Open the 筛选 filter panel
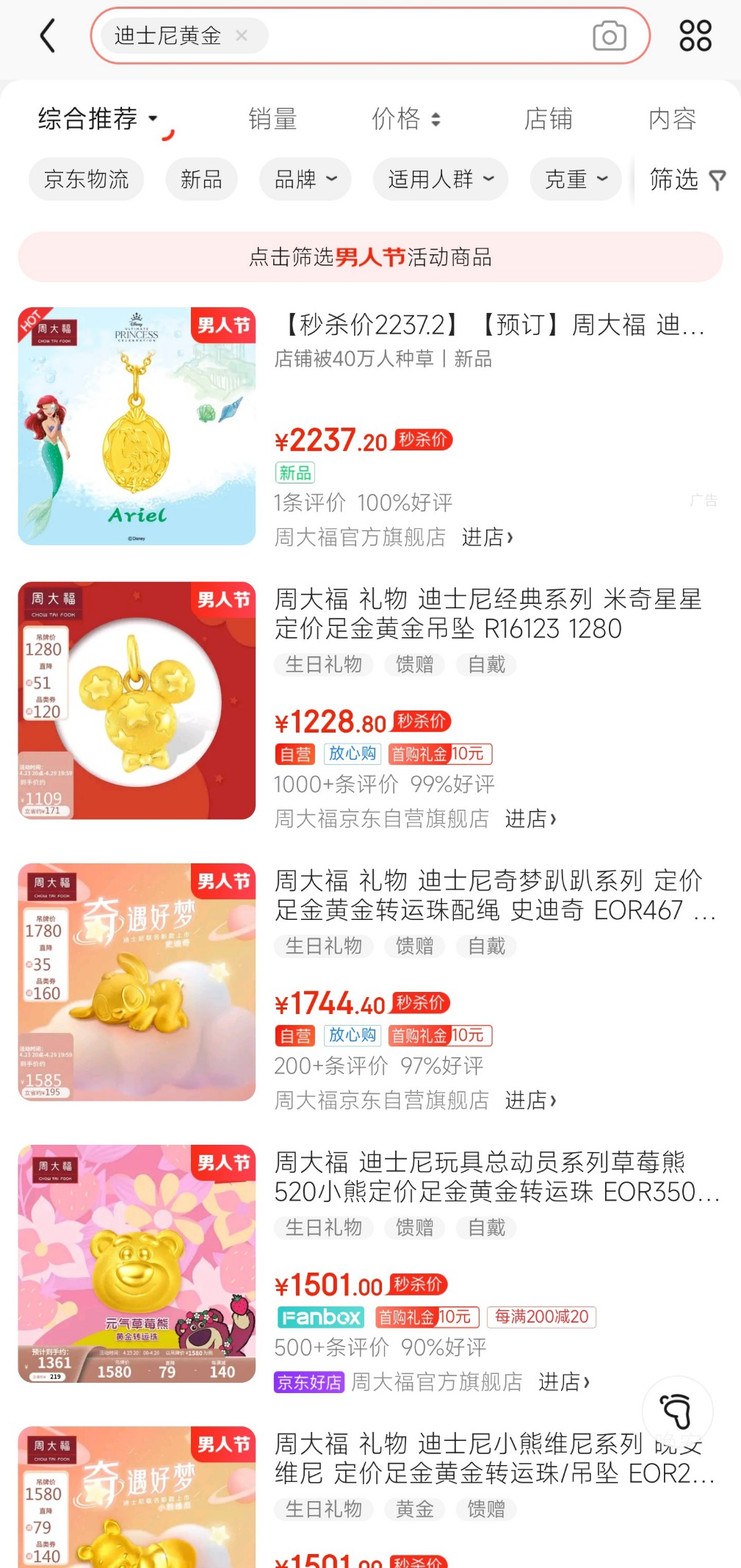This screenshot has width=741, height=1568. 687,179
